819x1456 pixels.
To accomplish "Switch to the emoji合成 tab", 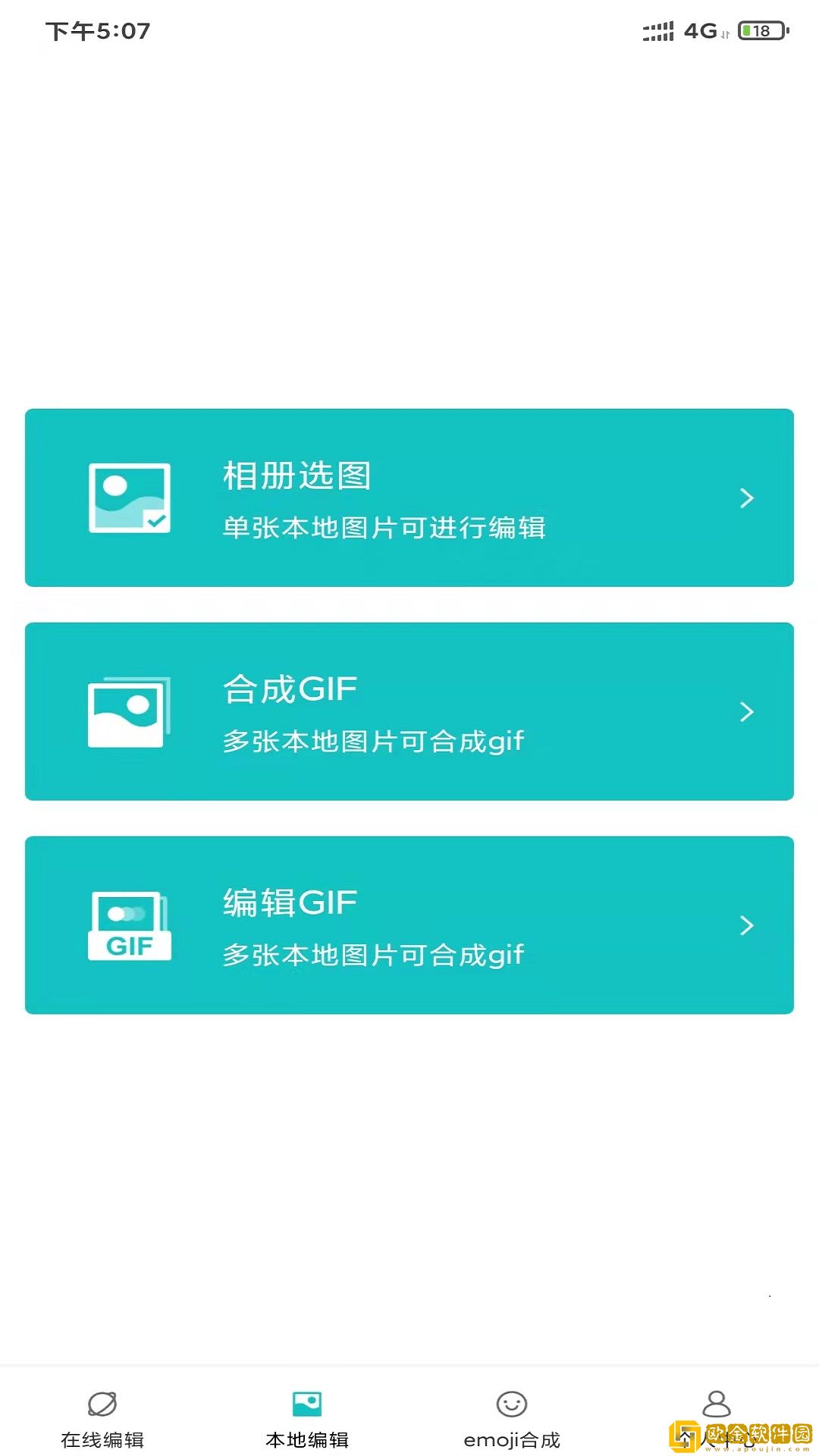I will tap(512, 1429).
